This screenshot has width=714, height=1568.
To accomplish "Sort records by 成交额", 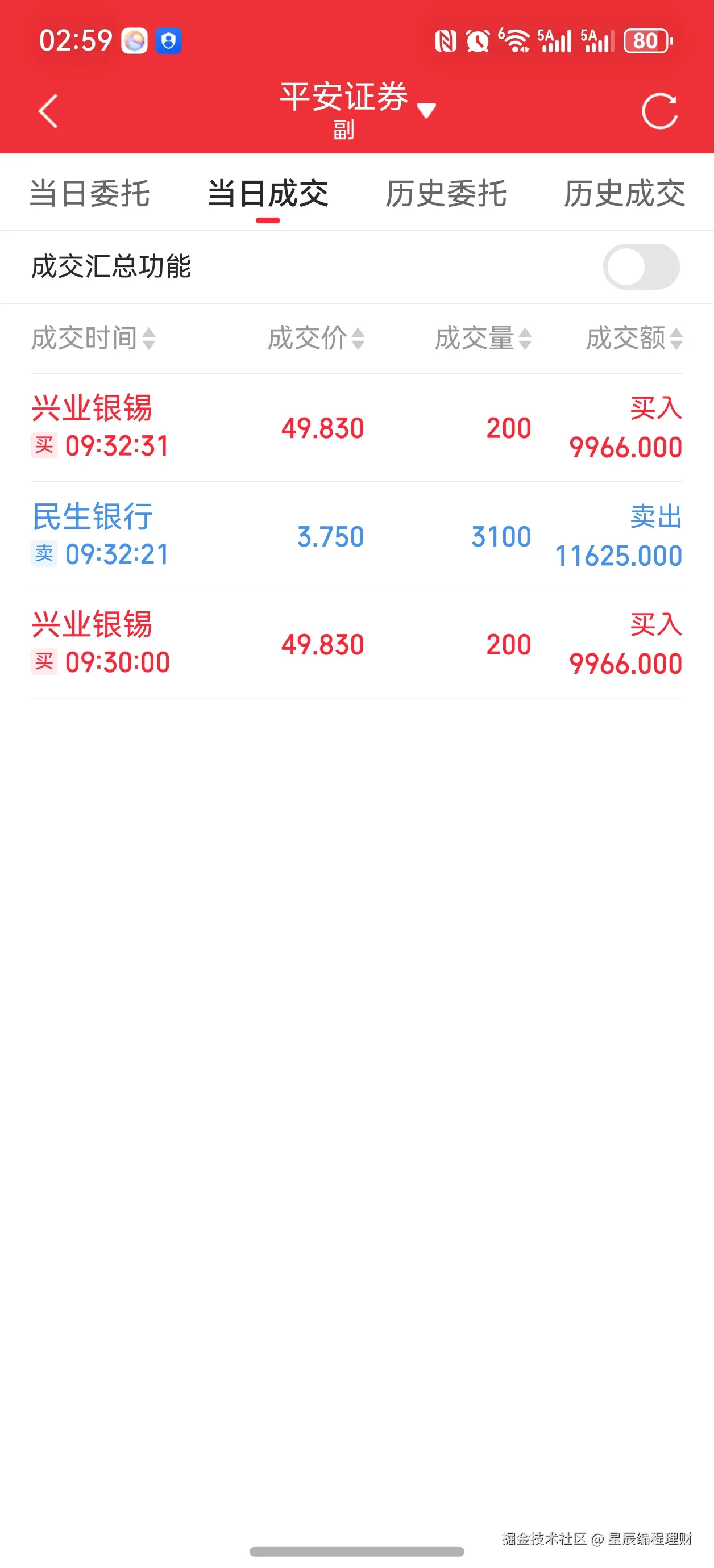I will (634, 338).
